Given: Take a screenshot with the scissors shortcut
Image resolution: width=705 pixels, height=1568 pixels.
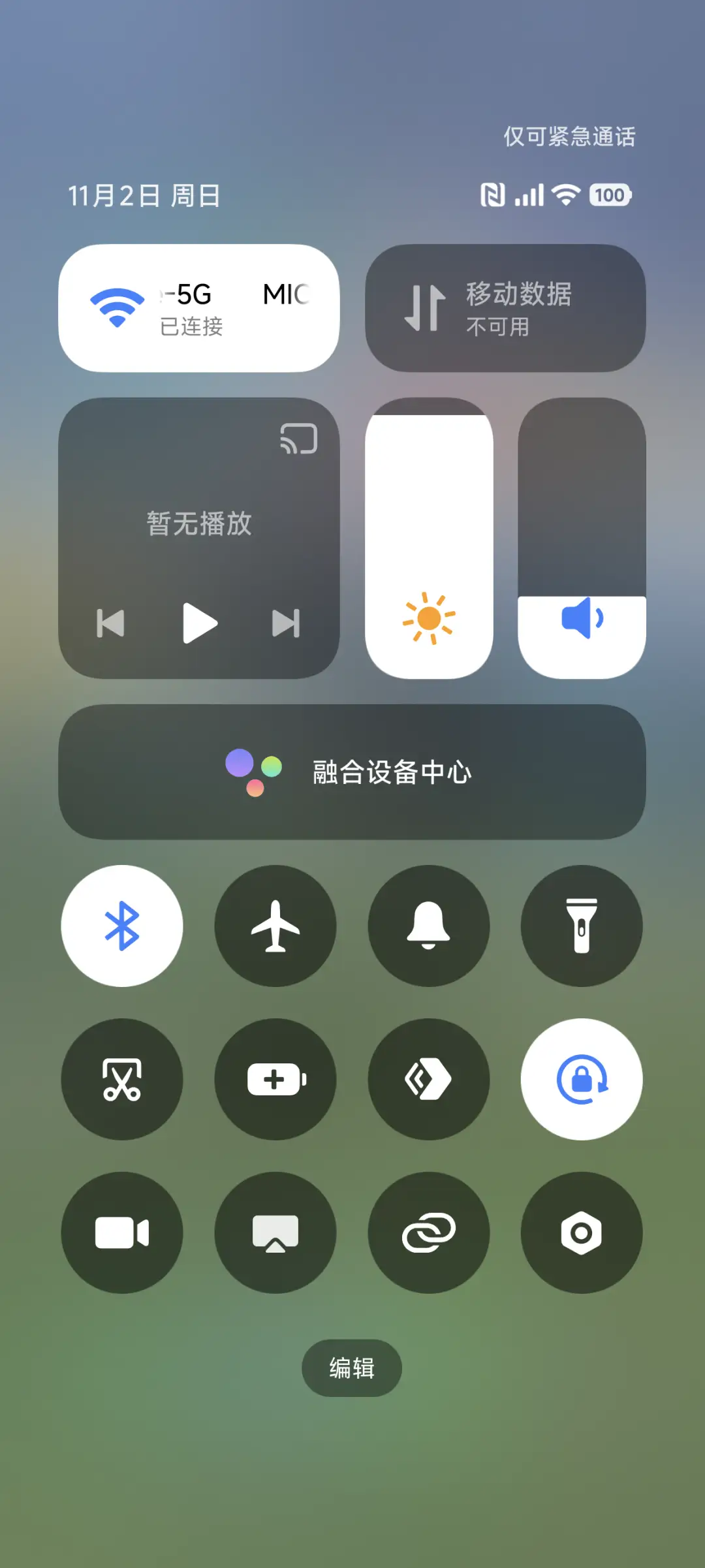Looking at the screenshot, I should (x=122, y=1079).
